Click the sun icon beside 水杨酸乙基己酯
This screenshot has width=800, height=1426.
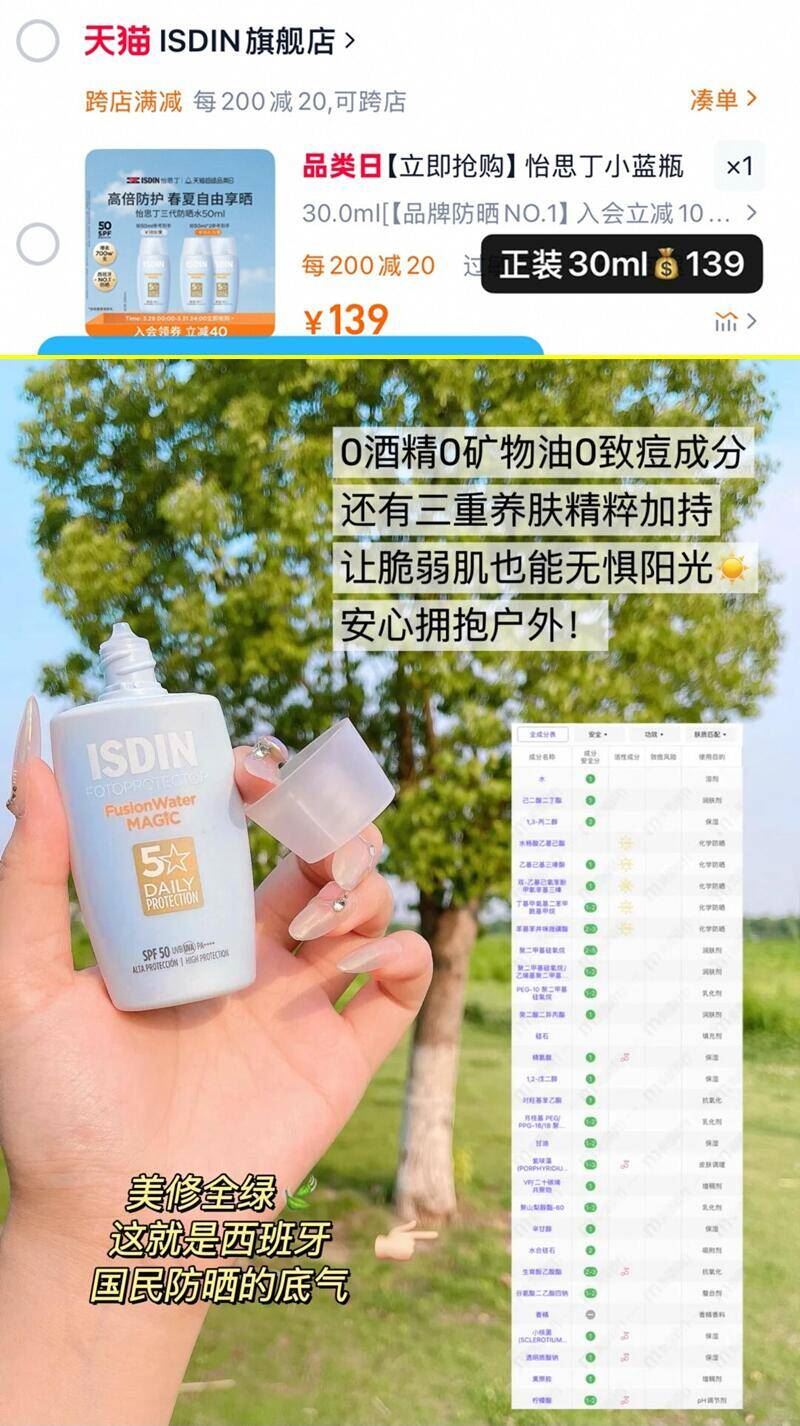626,843
